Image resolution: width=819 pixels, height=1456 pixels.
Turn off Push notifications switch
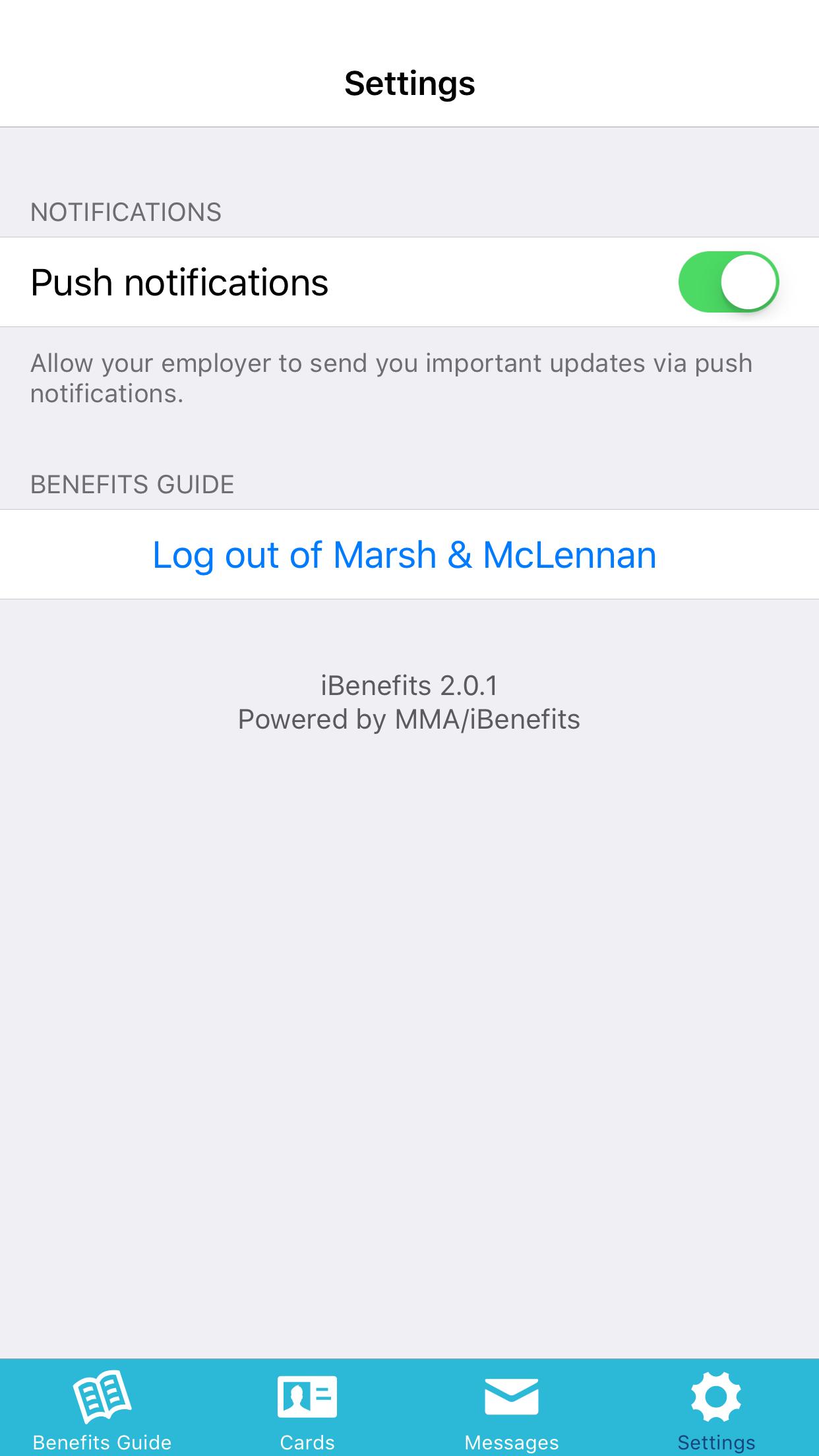(728, 282)
